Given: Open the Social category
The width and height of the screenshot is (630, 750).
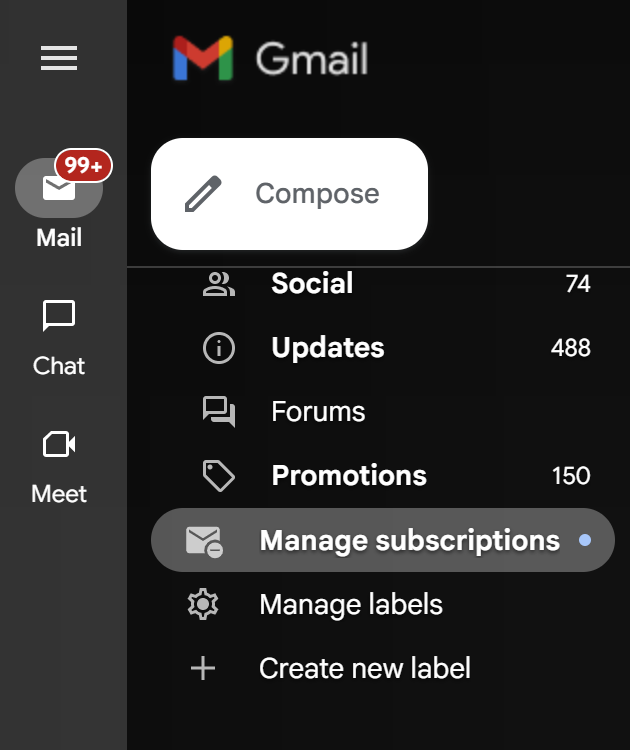Looking at the screenshot, I should pyautogui.click(x=383, y=283).
